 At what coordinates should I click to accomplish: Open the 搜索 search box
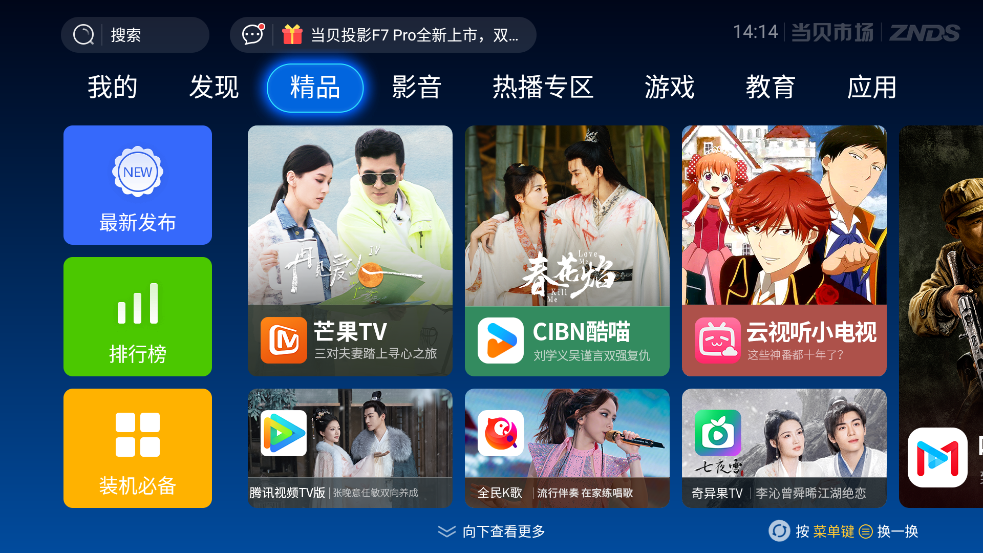coord(134,35)
